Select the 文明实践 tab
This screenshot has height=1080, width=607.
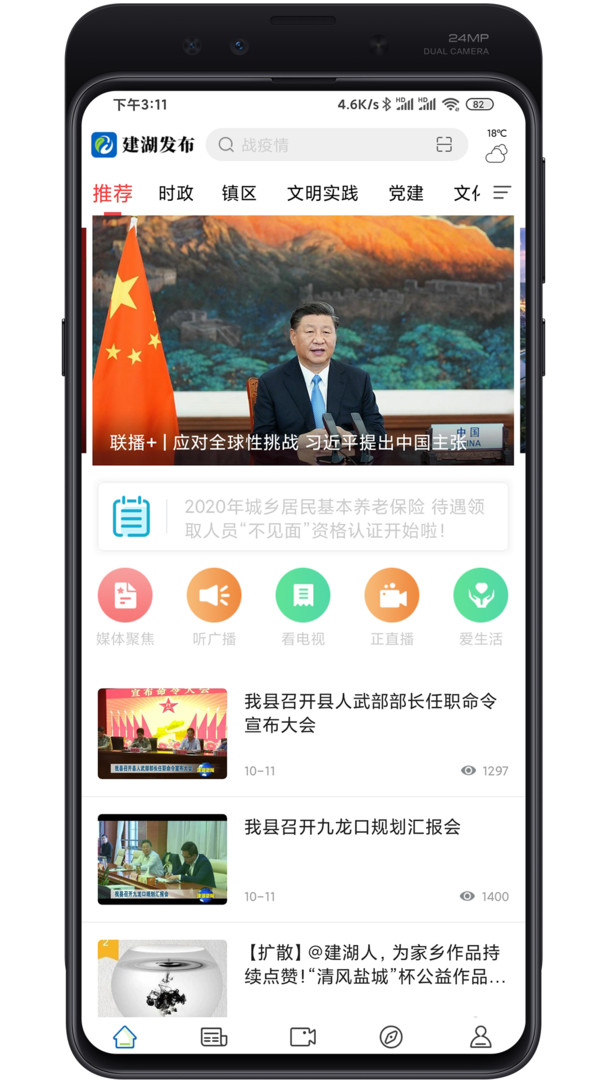(x=322, y=193)
